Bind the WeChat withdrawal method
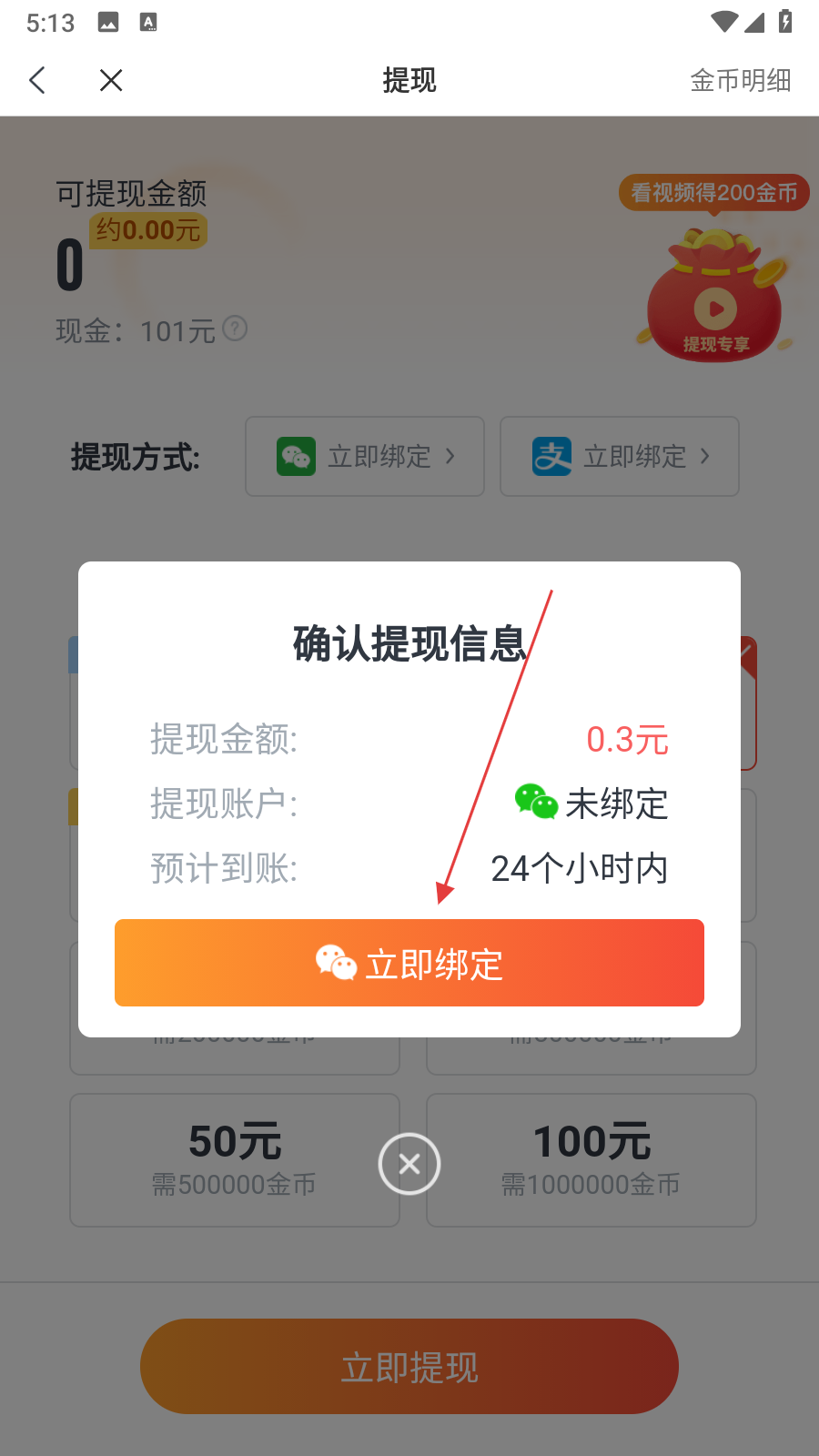Image resolution: width=819 pixels, height=1456 pixels. pyautogui.click(x=365, y=456)
